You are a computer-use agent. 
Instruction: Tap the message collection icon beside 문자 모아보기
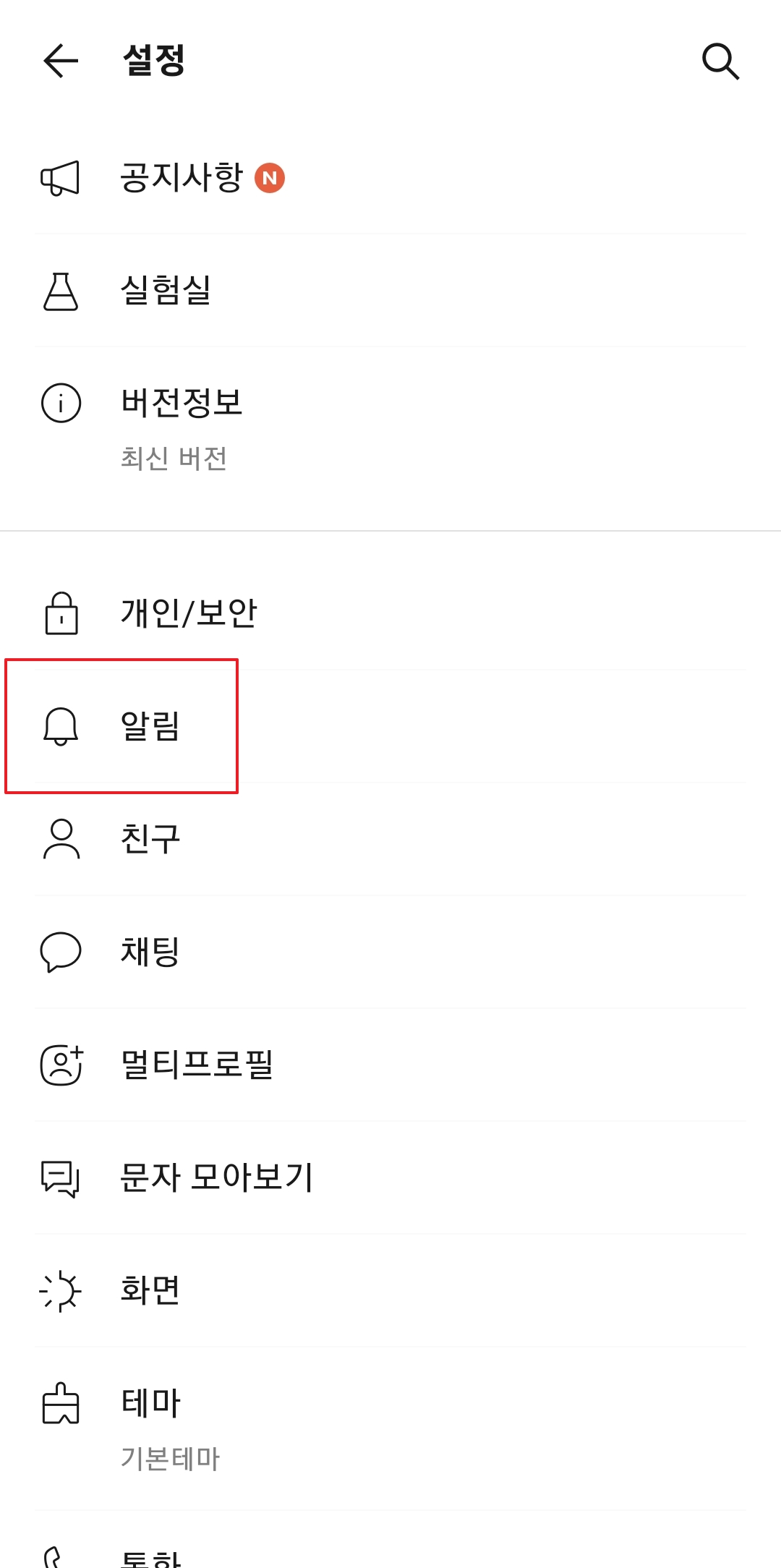point(61,1178)
